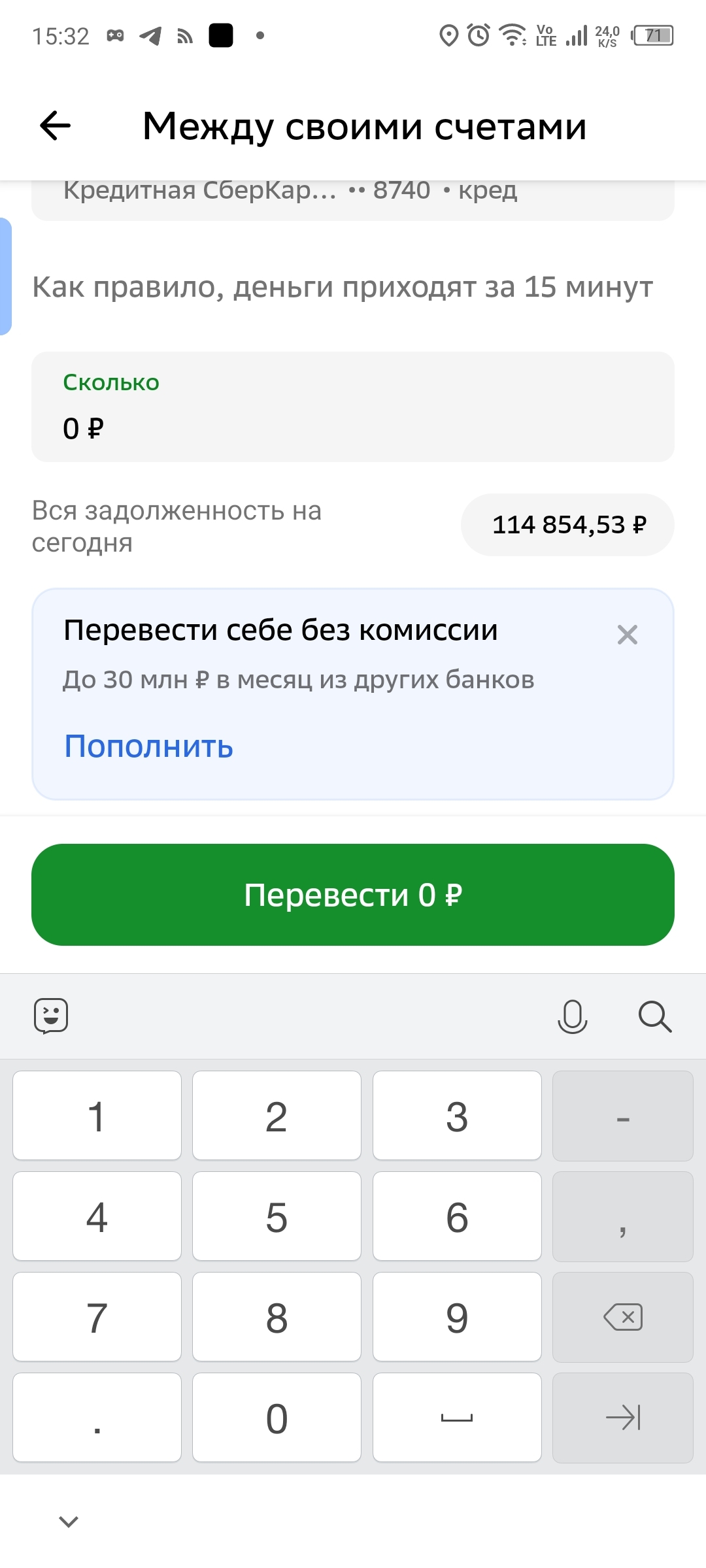Open the keyboard search icon
Viewport: 706px width, 1568px height.
(x=654, y=1016)
